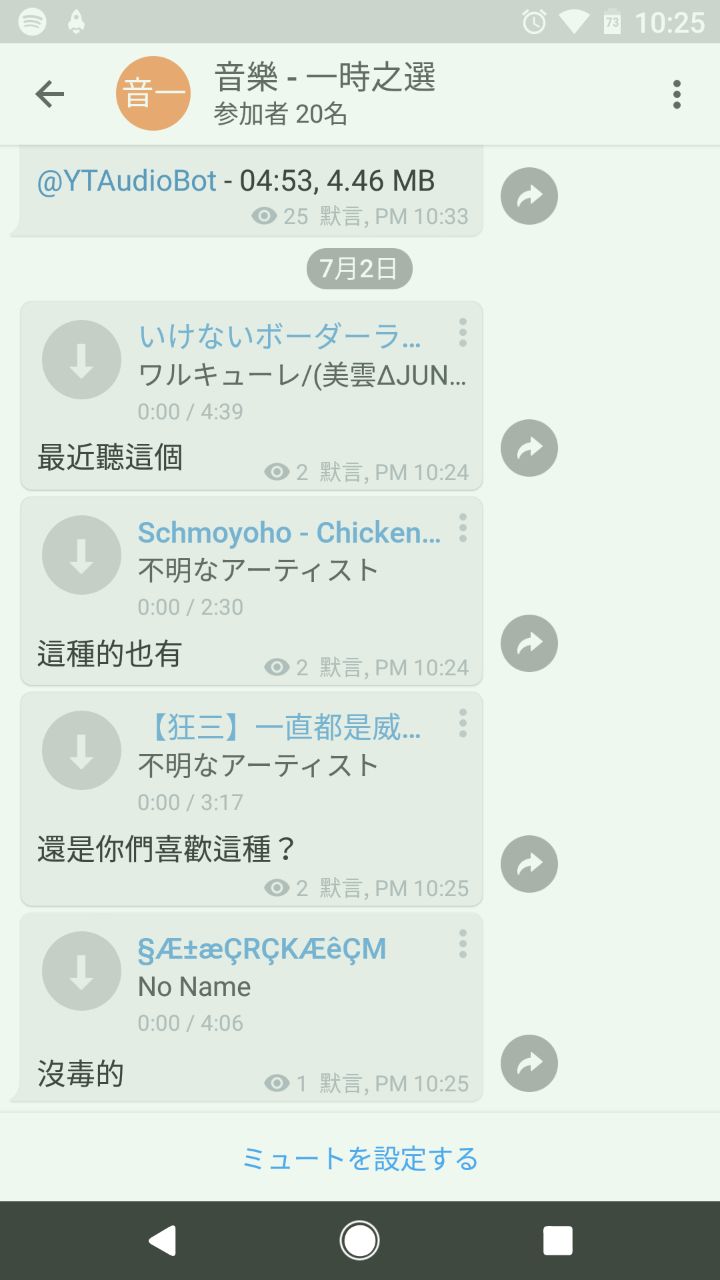The width and height of the screenshot is (720, 1280).
Task: Forward the 這種的也有 message
Action: click(529, 643)
